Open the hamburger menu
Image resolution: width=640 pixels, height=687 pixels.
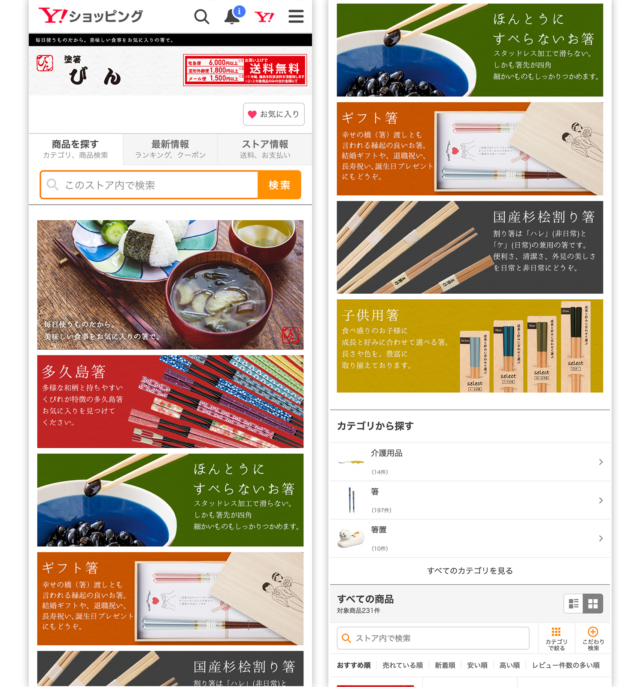click(x=296, y=16)
